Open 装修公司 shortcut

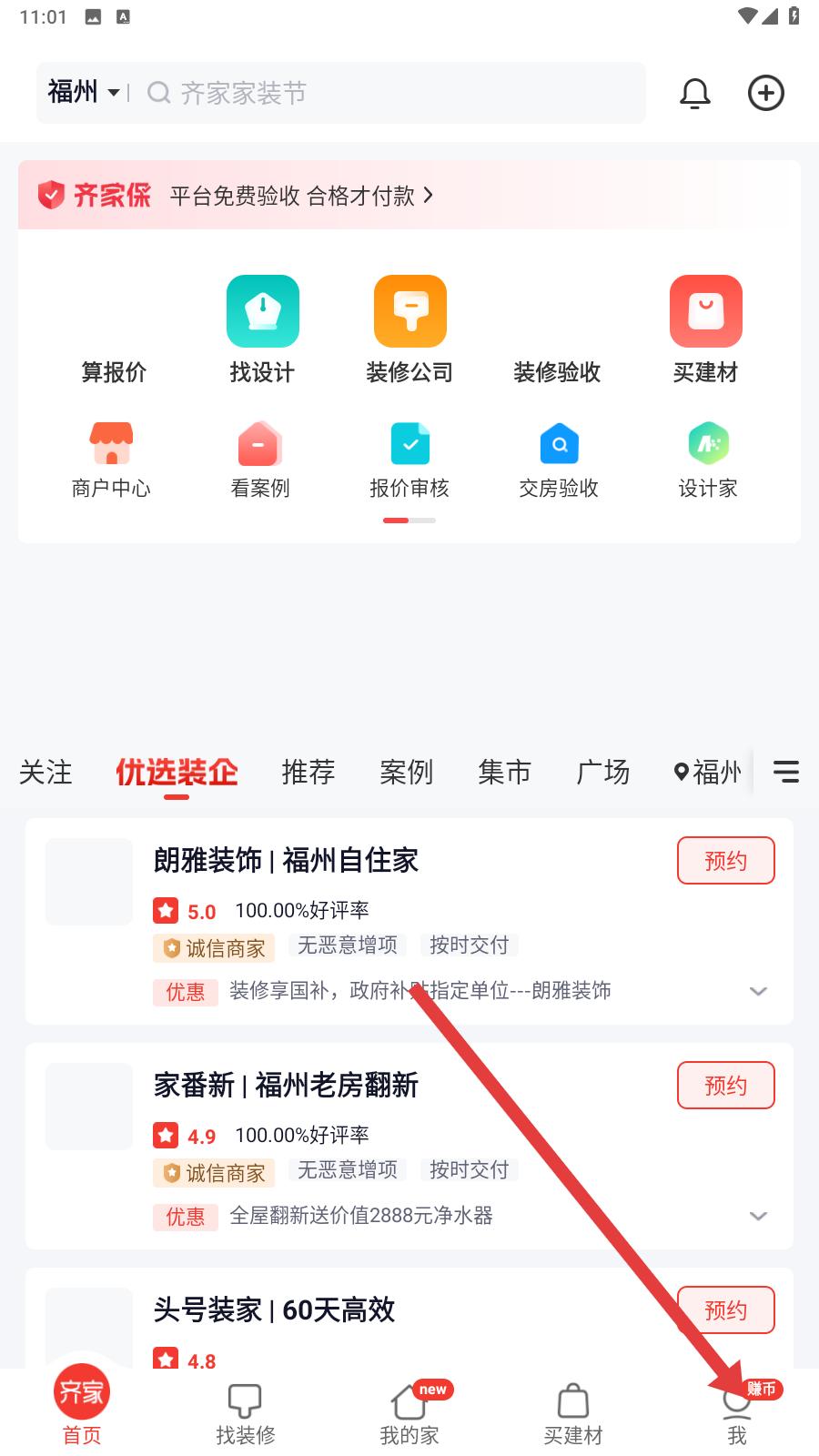point(409,328)
